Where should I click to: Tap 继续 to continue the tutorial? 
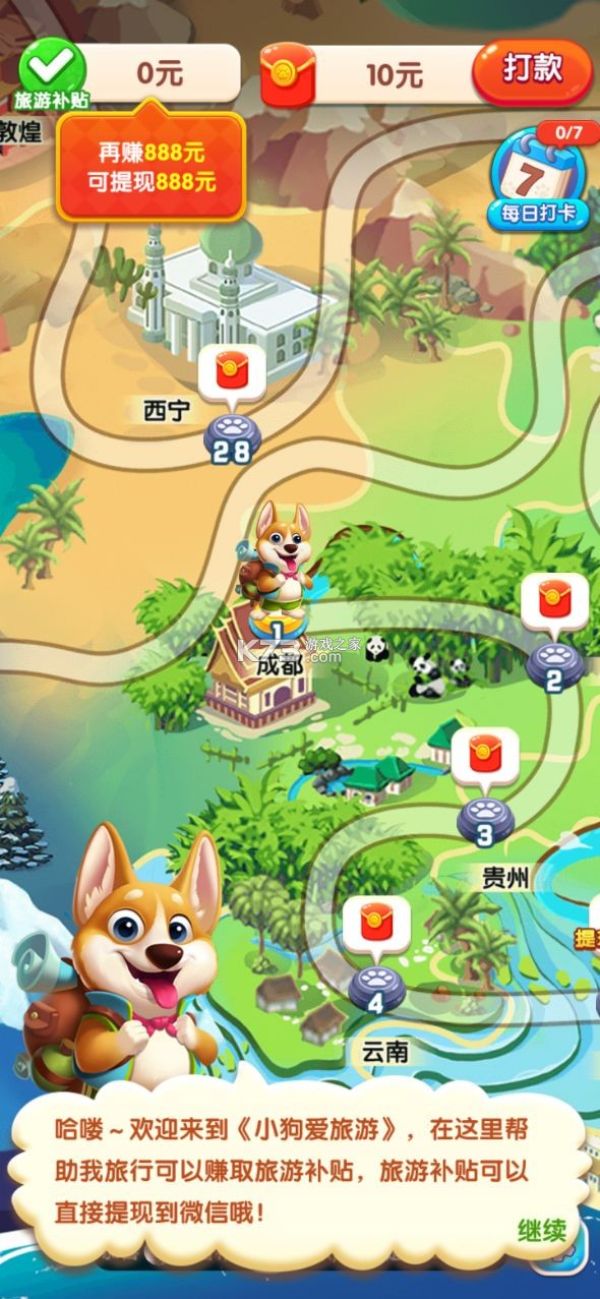pyautogui.click(x=542, y=1230)
